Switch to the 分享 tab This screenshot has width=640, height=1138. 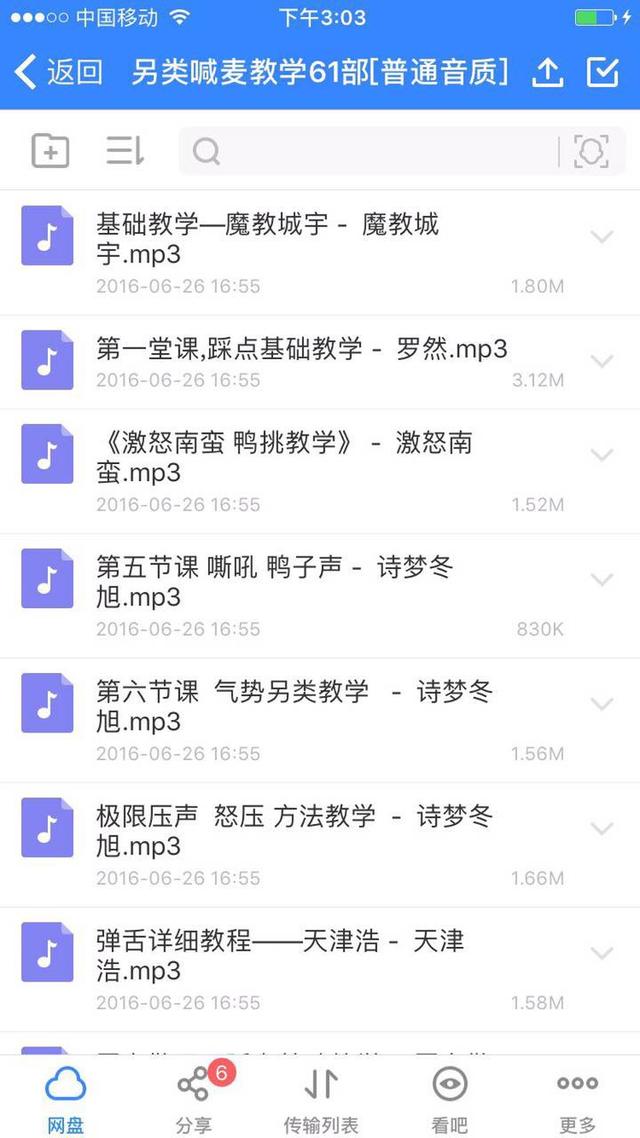click(x=194, y=1097)
